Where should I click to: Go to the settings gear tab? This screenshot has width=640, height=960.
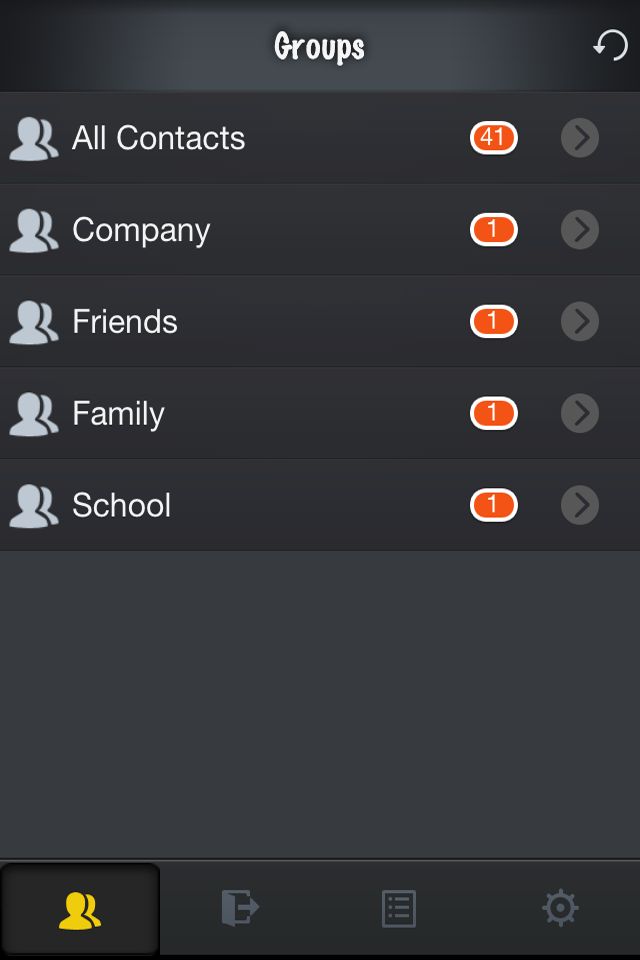[x=560, y=909]
